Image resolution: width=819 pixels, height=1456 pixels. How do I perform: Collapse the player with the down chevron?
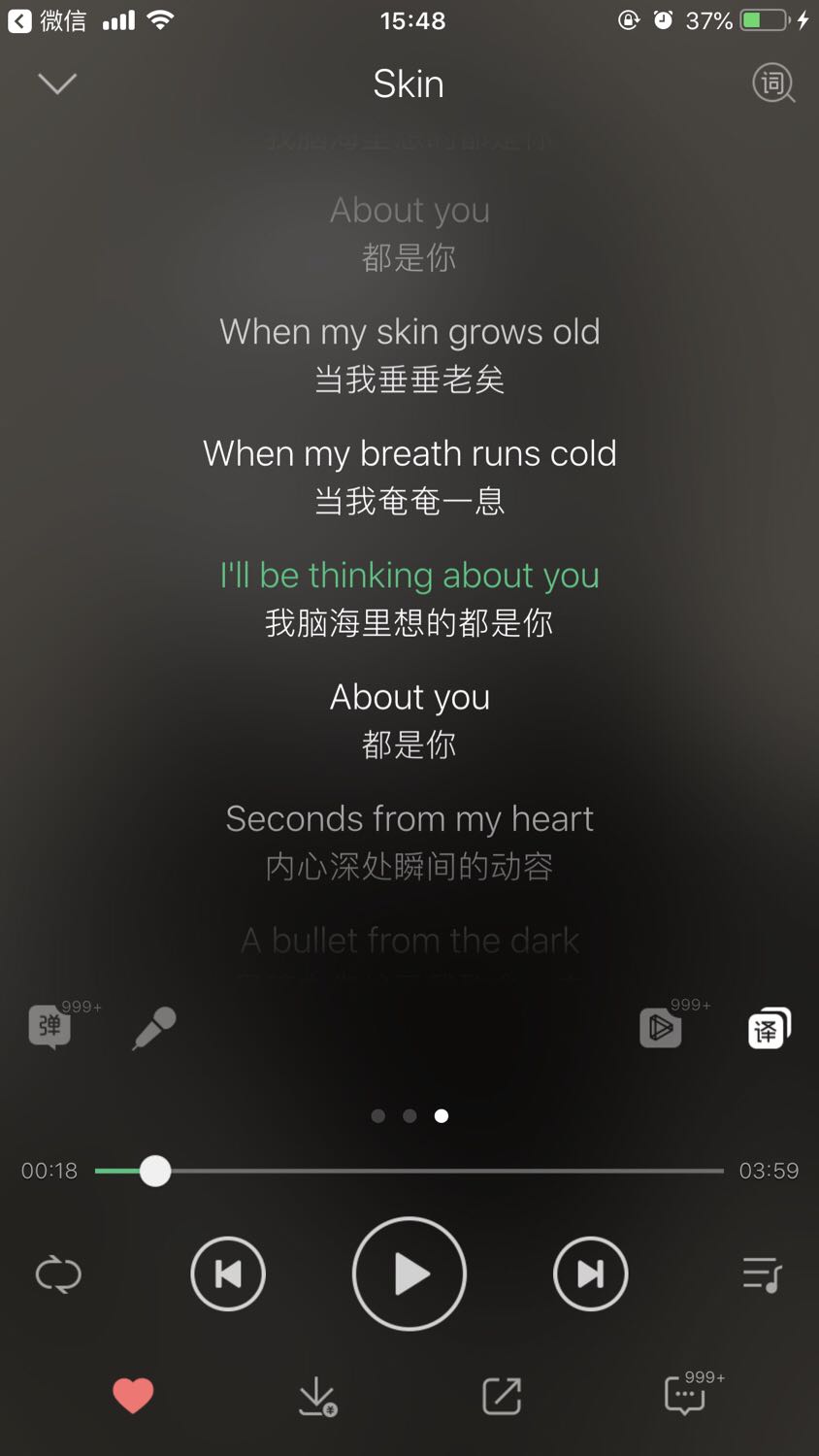pyautogui.click(x=57, y=83)
